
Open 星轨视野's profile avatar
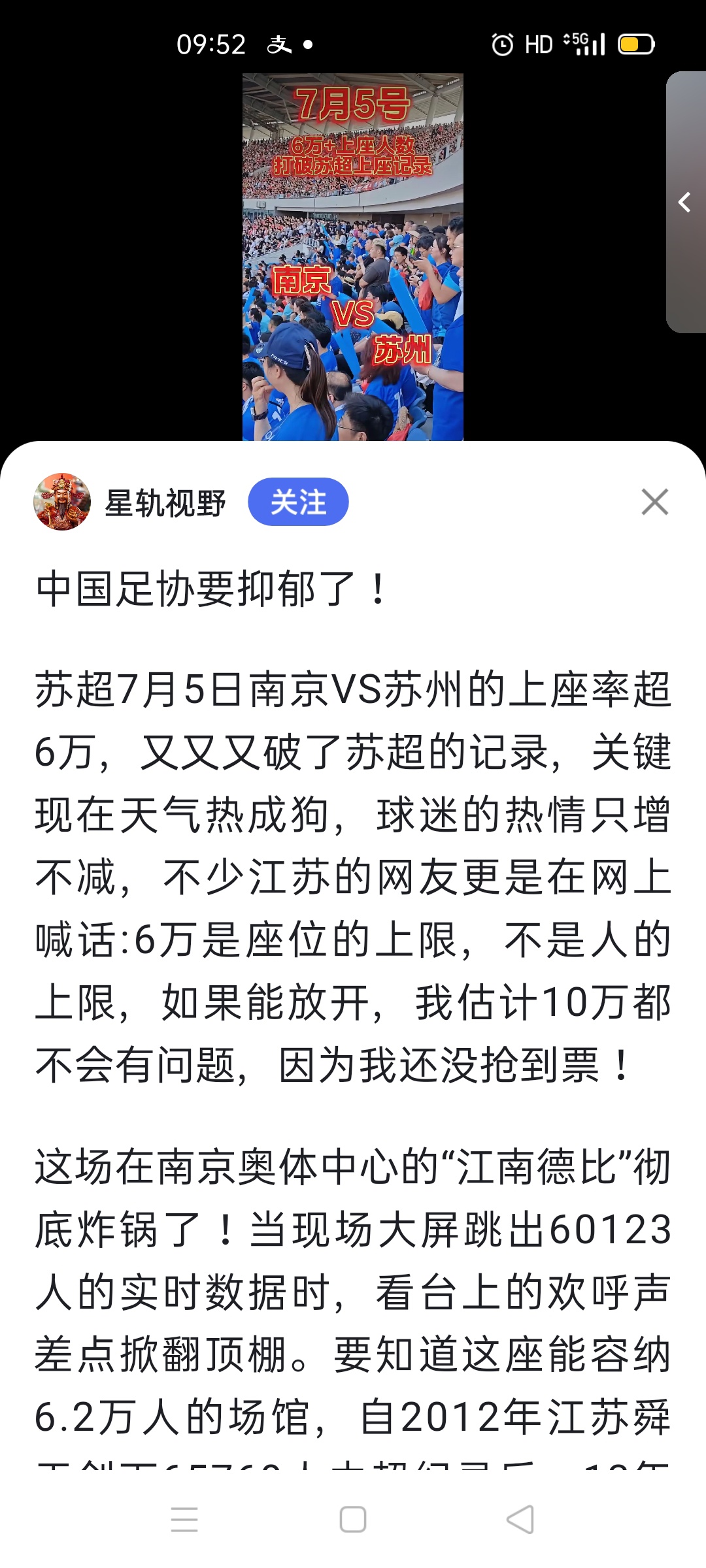coord(62,502)
